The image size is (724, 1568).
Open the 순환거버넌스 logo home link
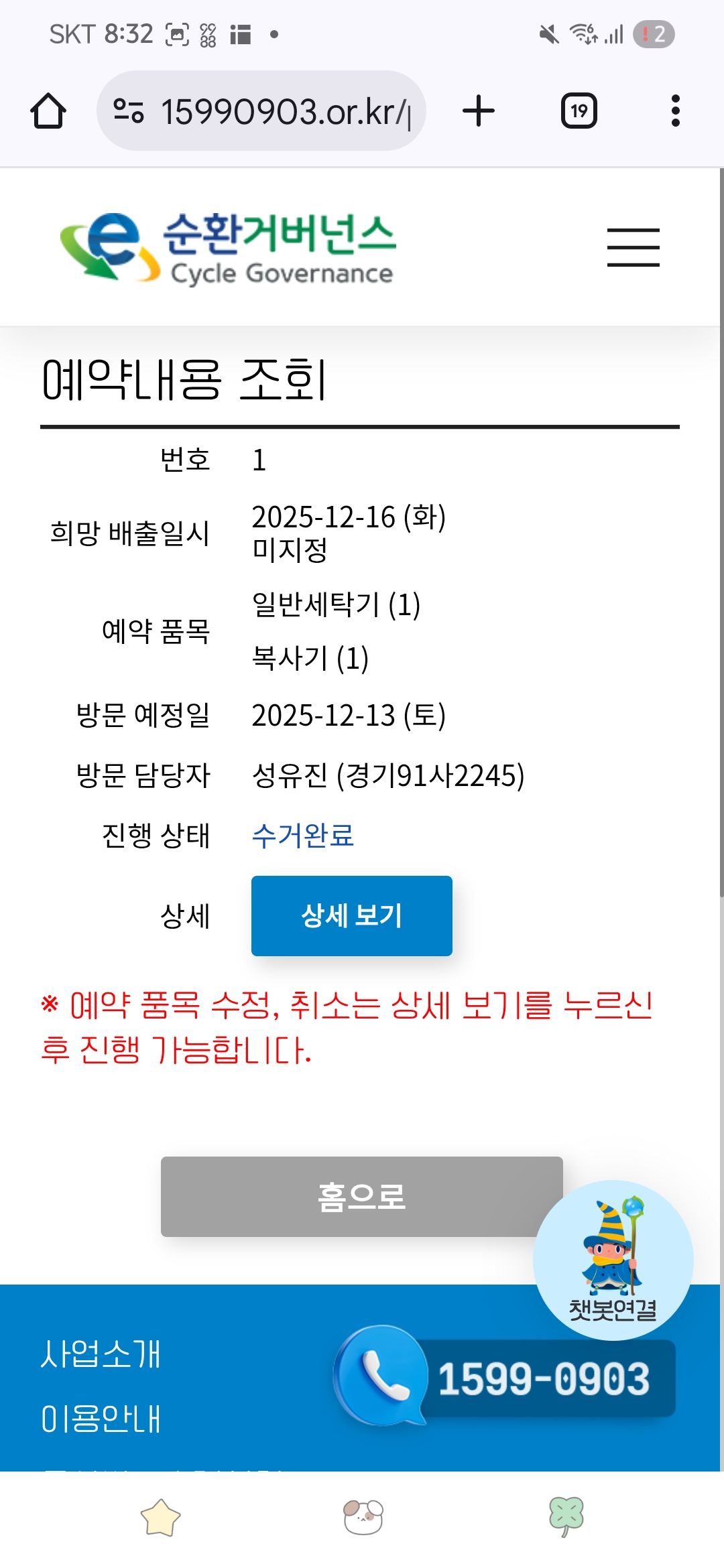(228, 247)
